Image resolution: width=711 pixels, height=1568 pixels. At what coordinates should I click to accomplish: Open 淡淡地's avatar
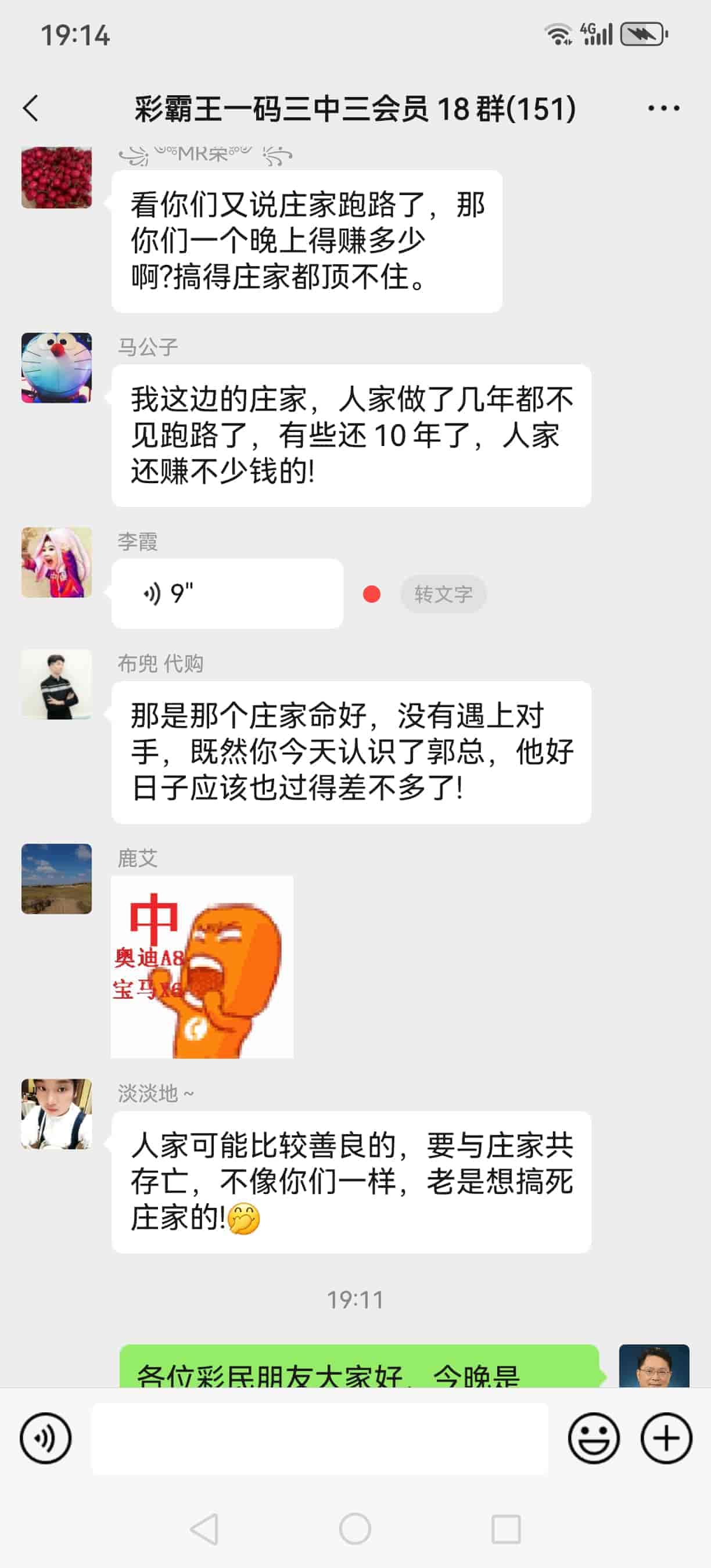click(x=56, y=1114)
